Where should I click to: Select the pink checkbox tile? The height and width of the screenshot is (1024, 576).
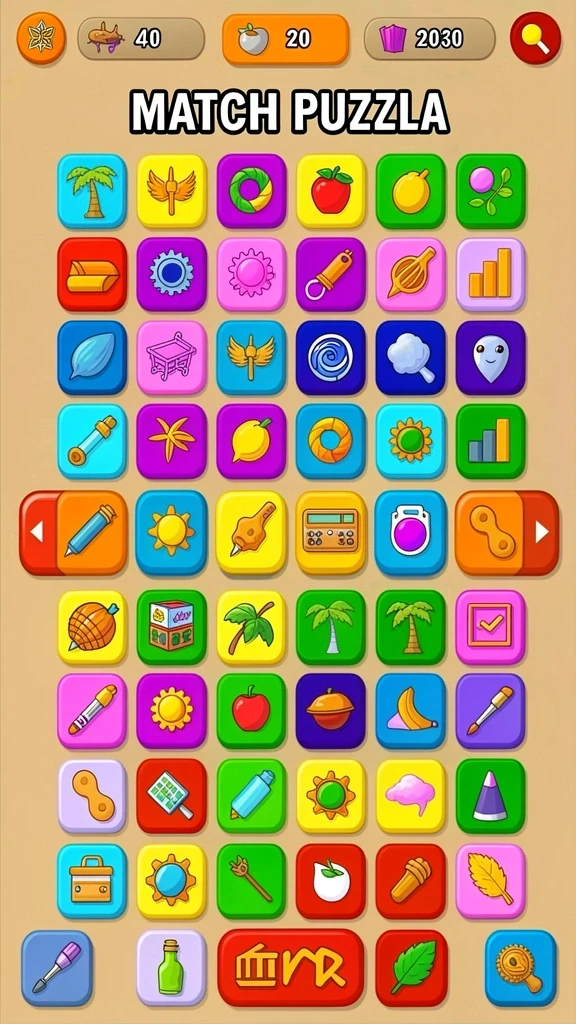coord(490,626)
